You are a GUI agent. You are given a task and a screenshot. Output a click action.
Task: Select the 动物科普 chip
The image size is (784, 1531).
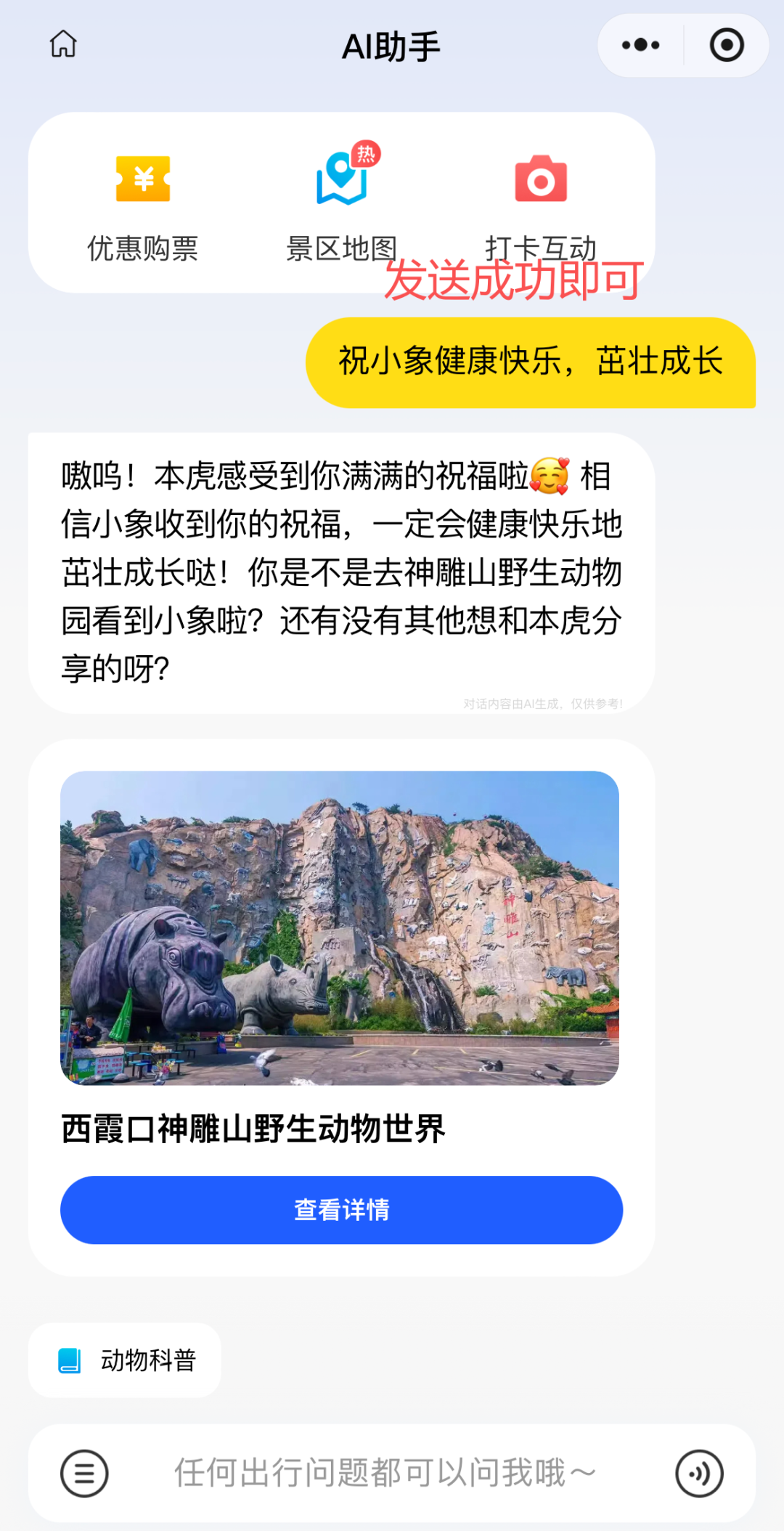tap(125, 1360)
